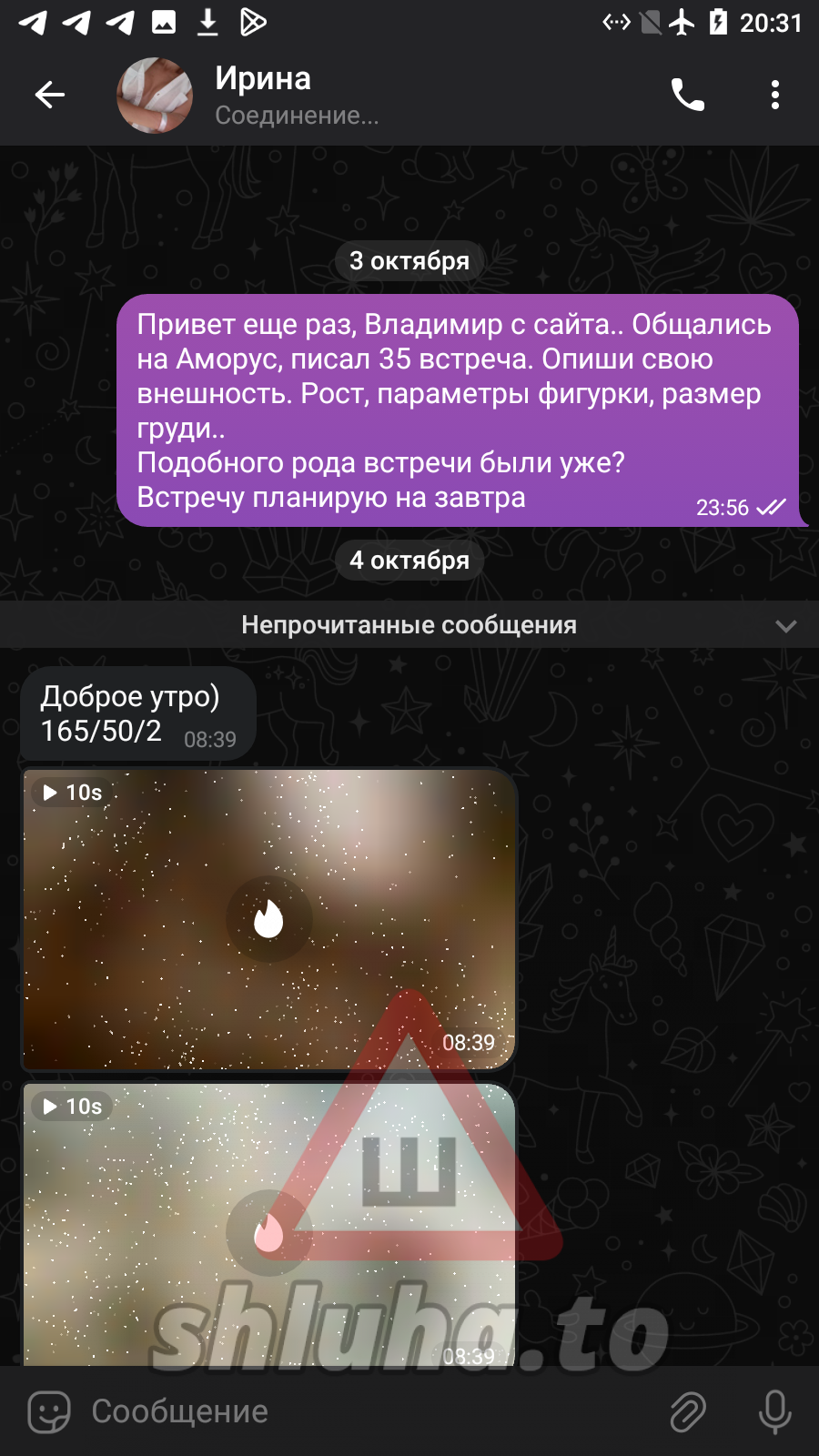
Task: Open the overflow menu
Action: tap(774, 95)
